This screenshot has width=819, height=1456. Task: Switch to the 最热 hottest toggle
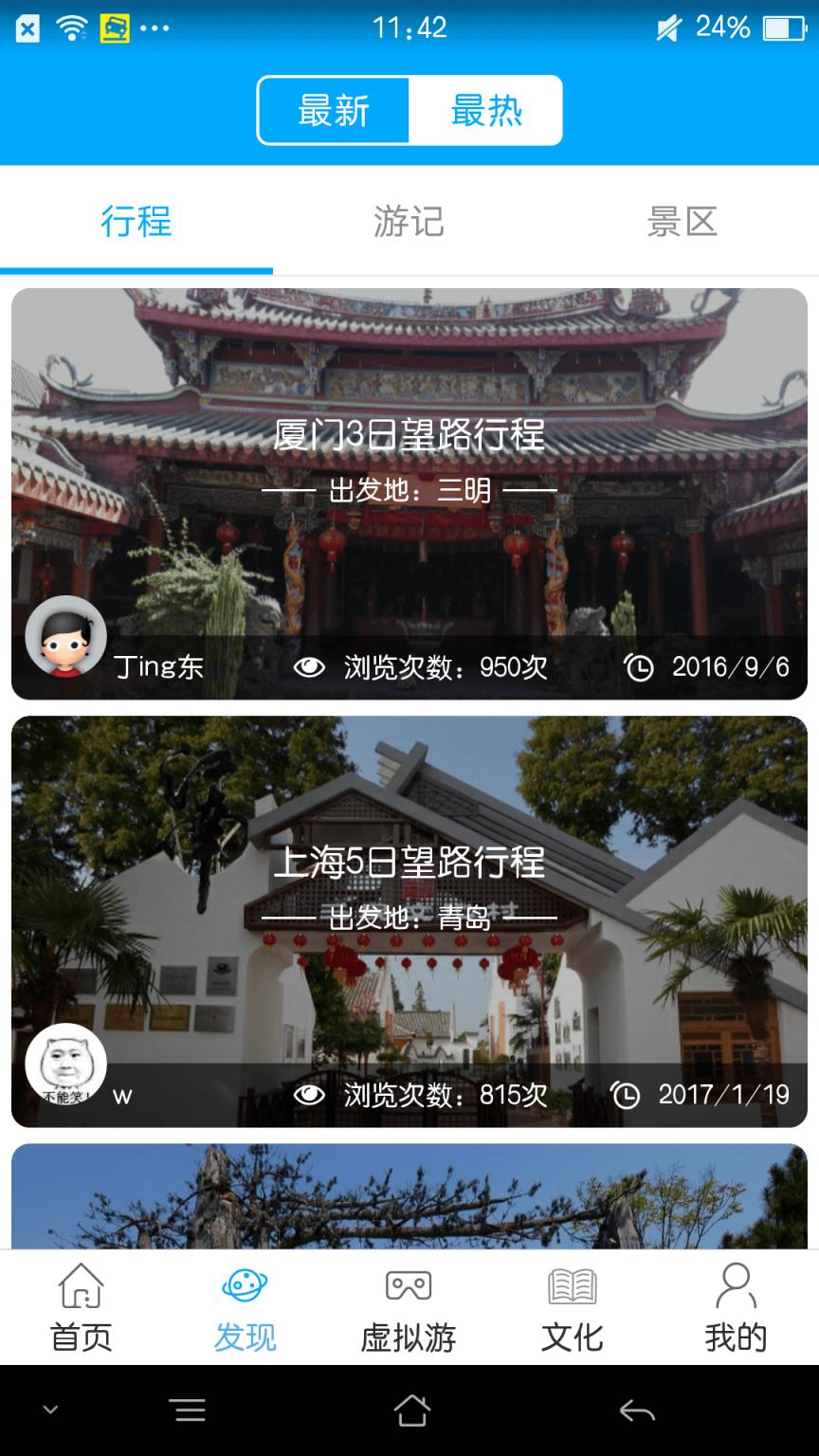(485, 110)
